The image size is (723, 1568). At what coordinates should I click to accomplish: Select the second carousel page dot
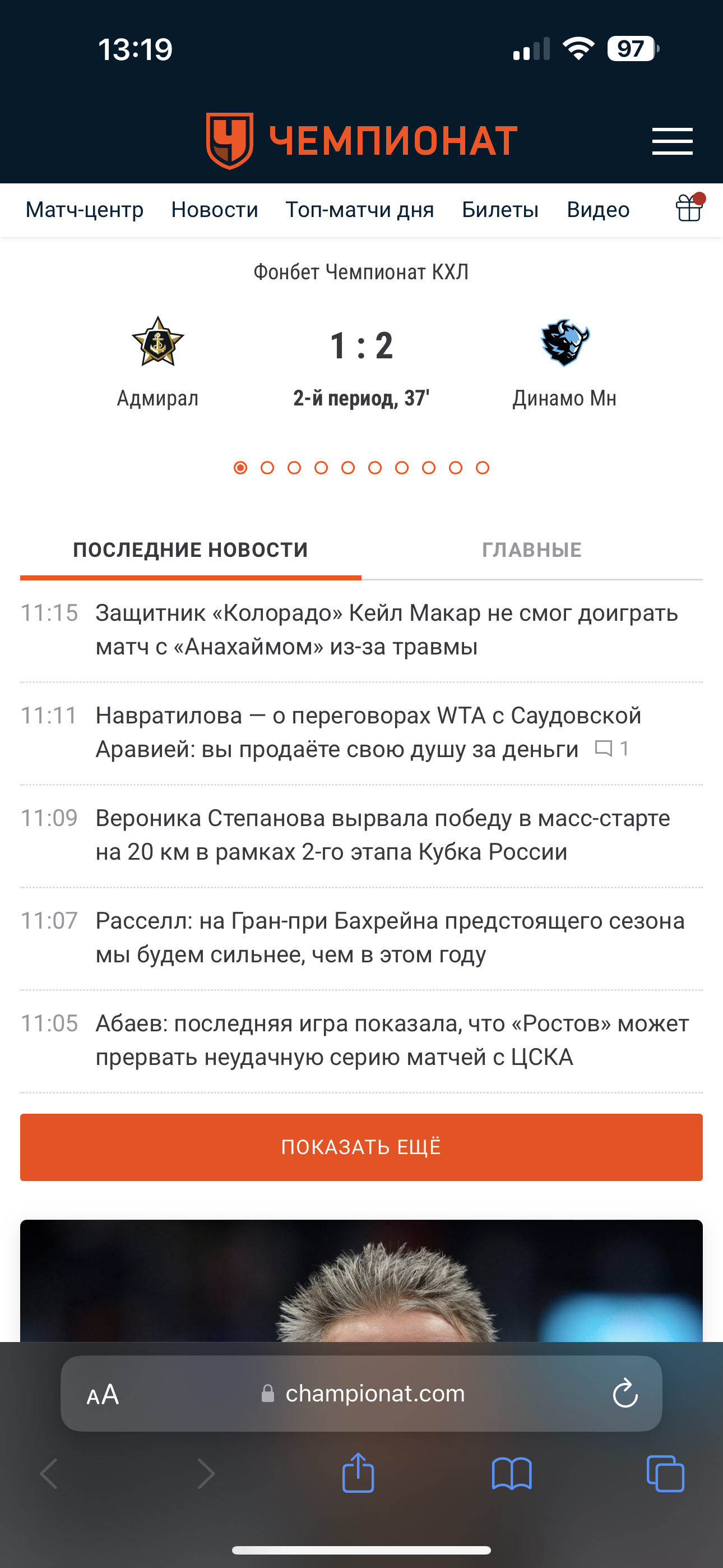pyautogui.click(x=267, y=468)
